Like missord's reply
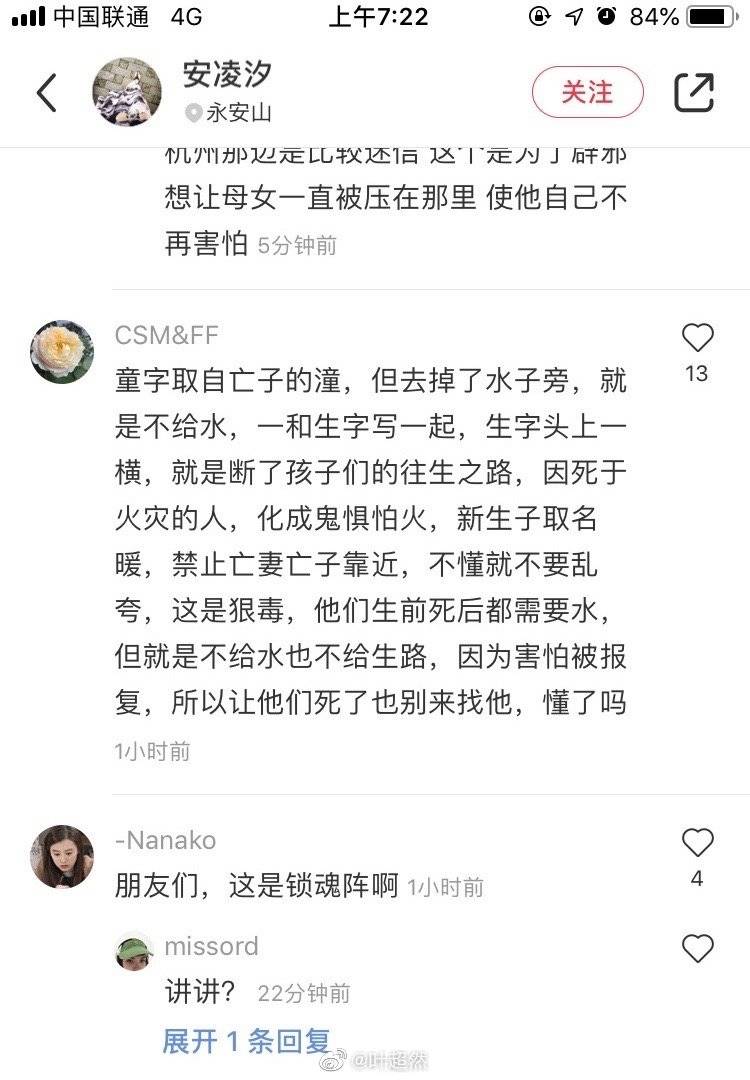 697,948
